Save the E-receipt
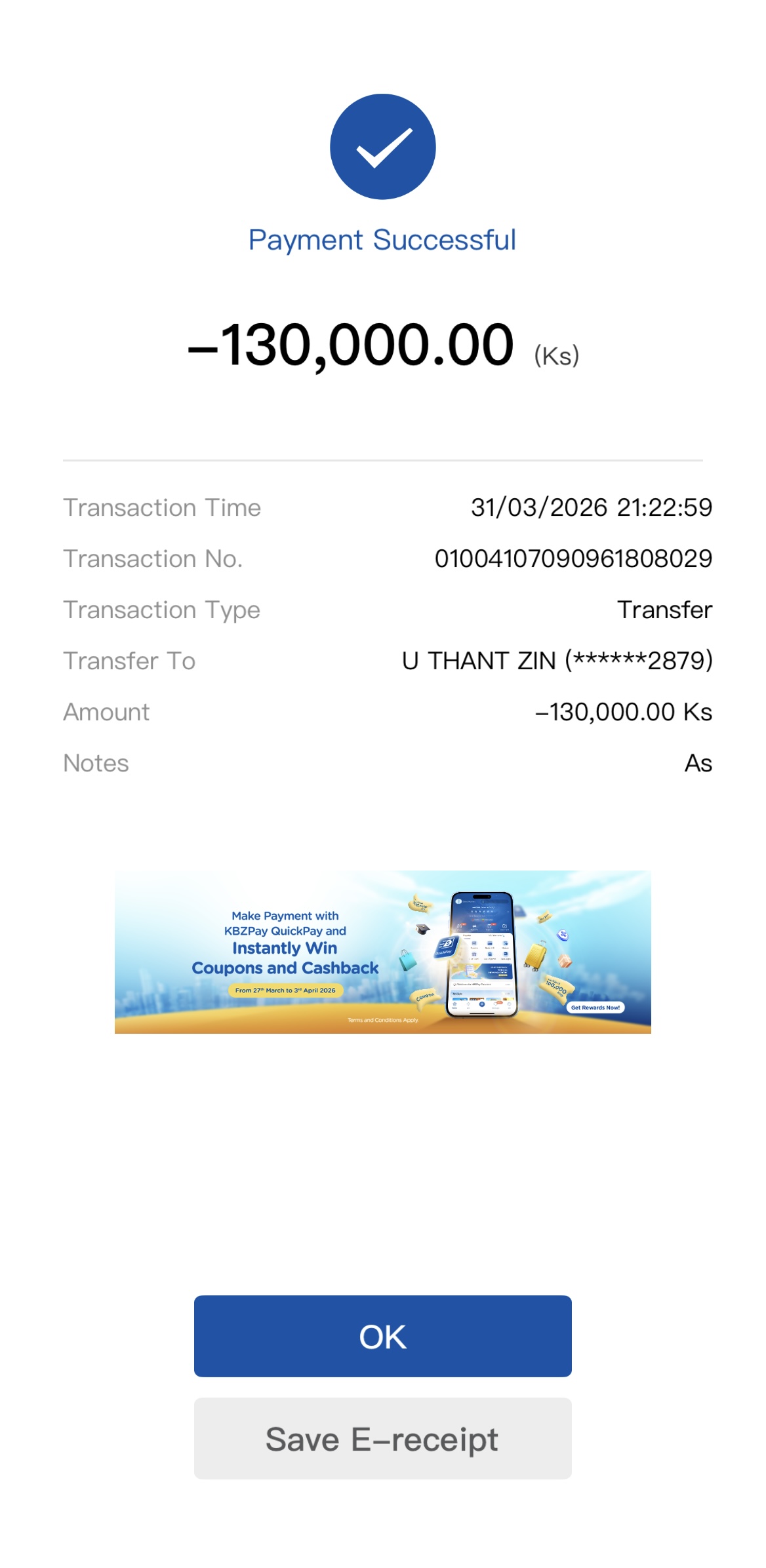 click(382, 1439)
